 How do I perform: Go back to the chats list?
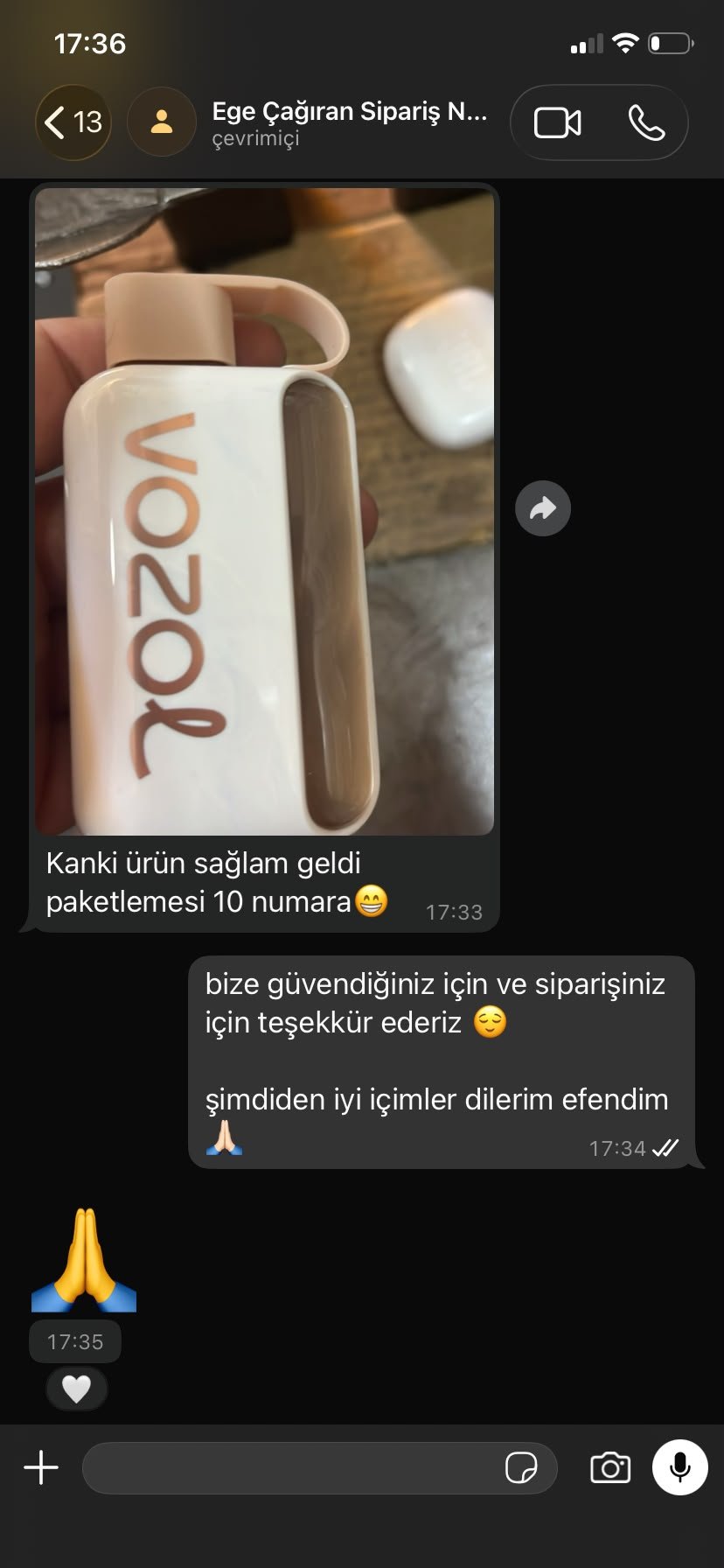click(x=73, y=122)
